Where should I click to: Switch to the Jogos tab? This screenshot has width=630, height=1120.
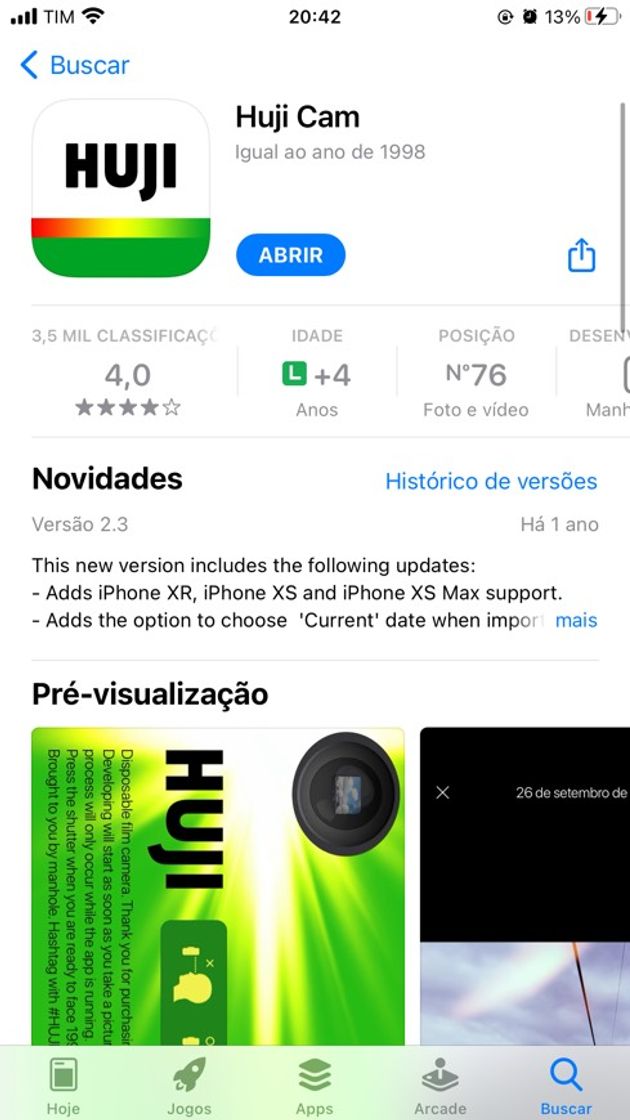point(189,1084)
